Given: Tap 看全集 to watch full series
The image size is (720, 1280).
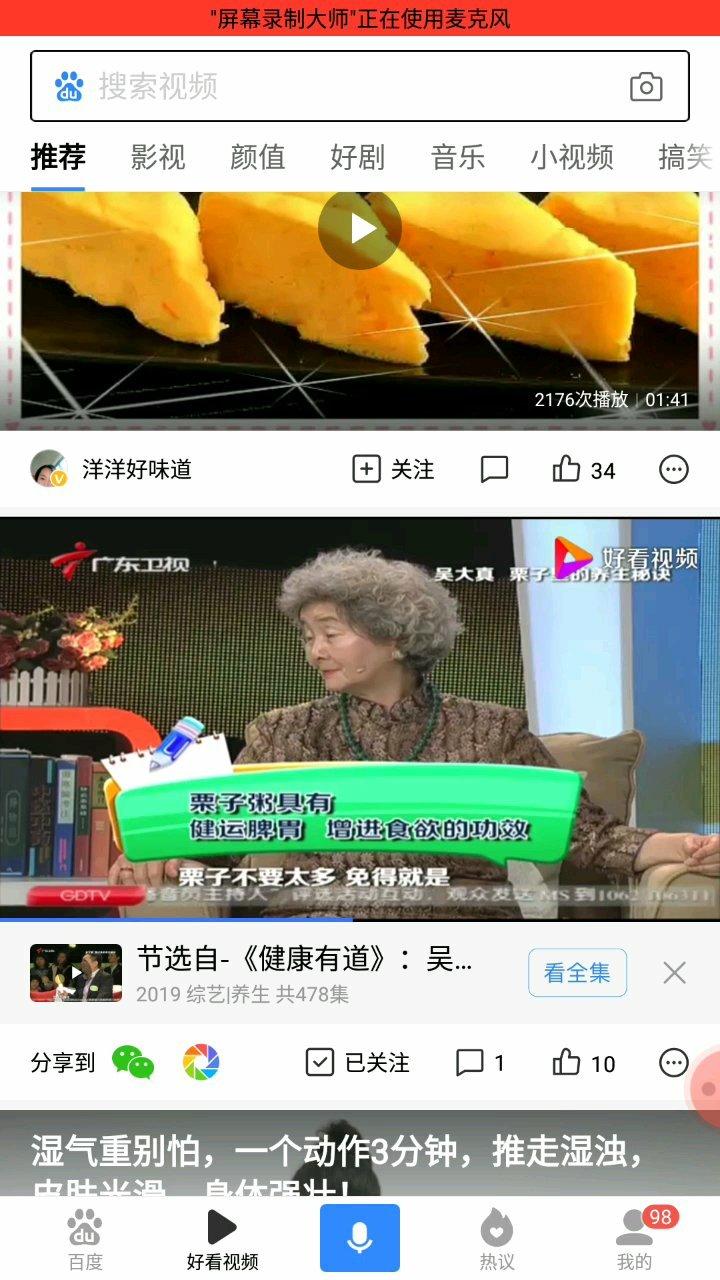Looking at the screenshot, I should pyautogui.click(x=577, y=972).
